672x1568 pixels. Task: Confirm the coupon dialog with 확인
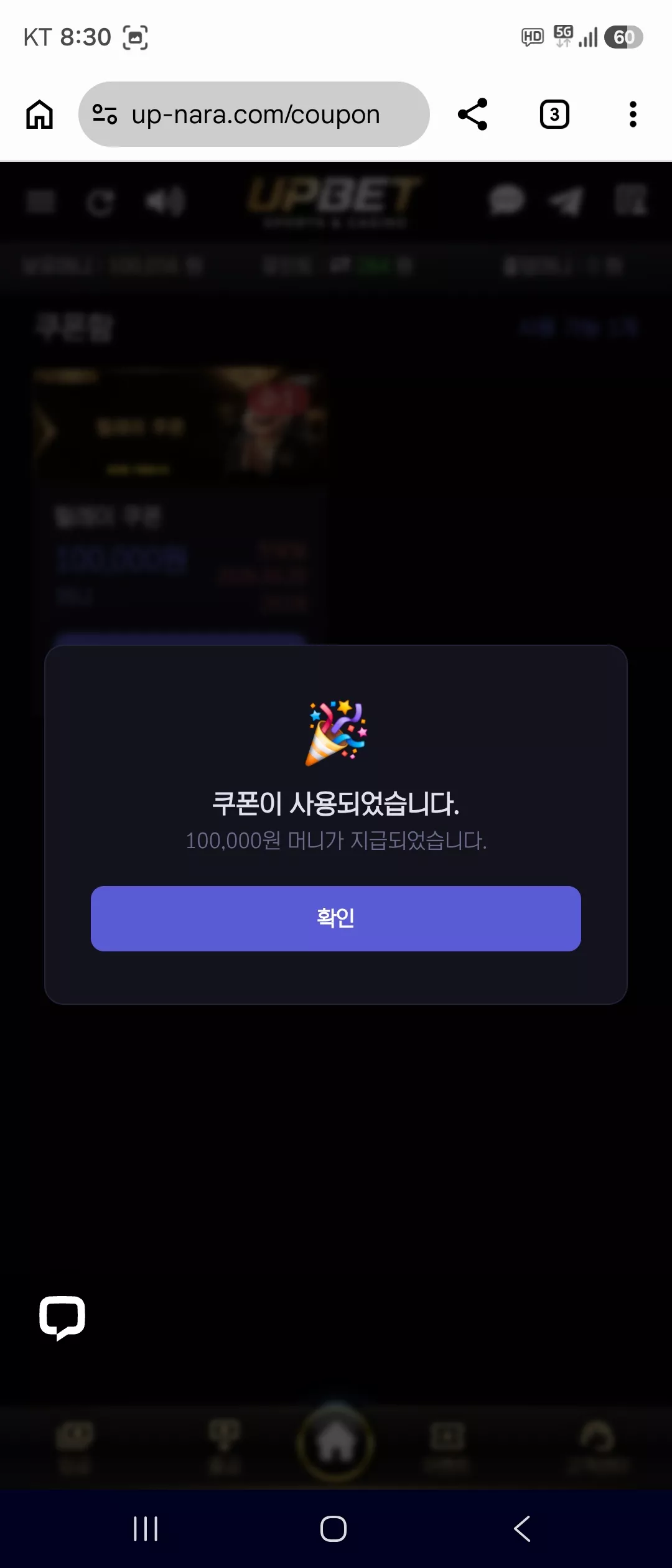336,918
